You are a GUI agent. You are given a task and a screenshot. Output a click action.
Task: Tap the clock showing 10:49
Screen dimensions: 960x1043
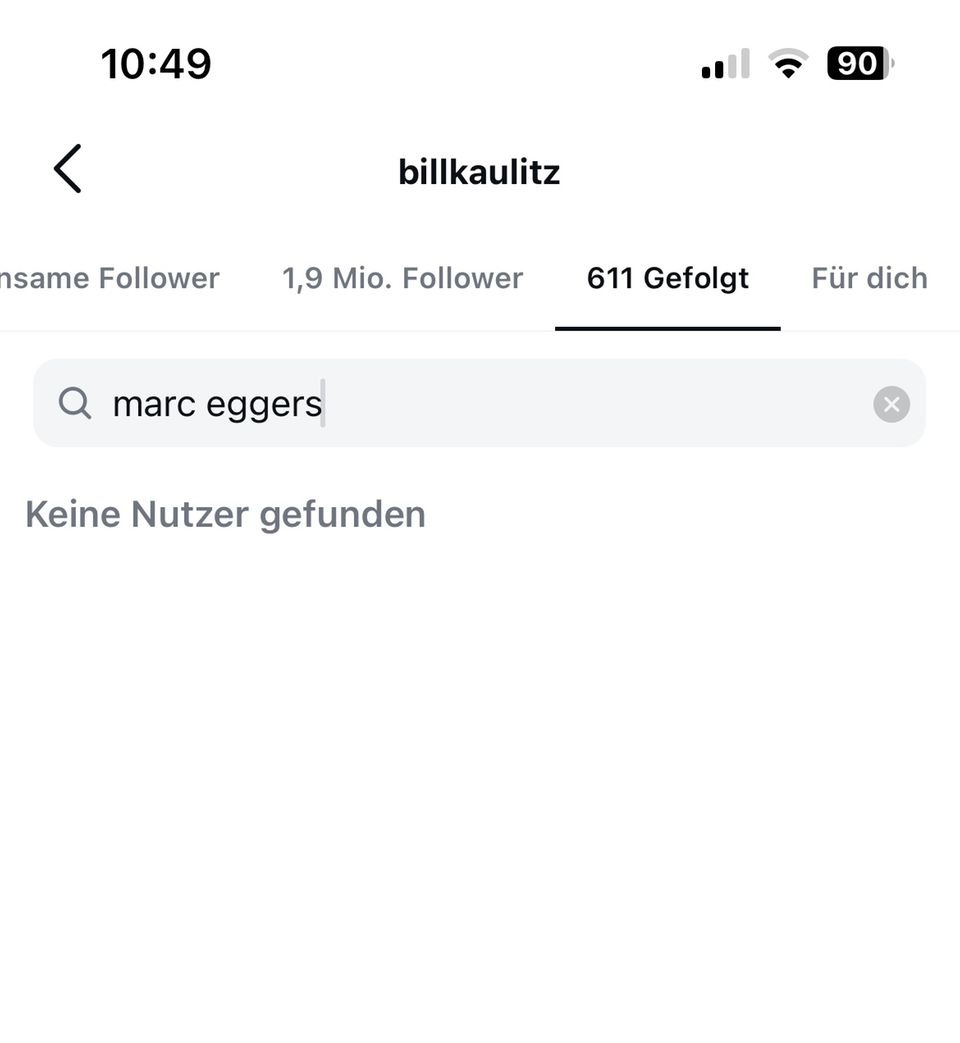click(x=157, y=63)
